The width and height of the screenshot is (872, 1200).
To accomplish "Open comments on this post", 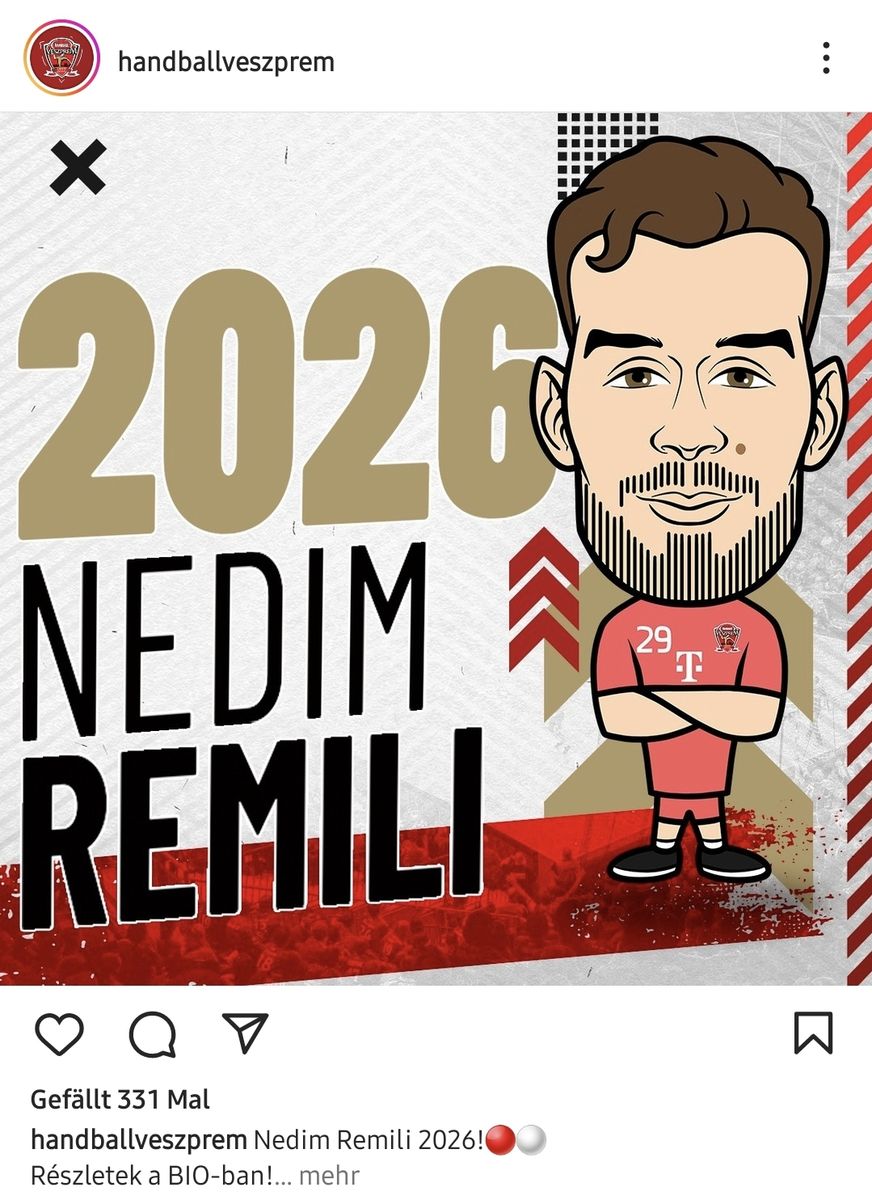I will point(152,1034).
